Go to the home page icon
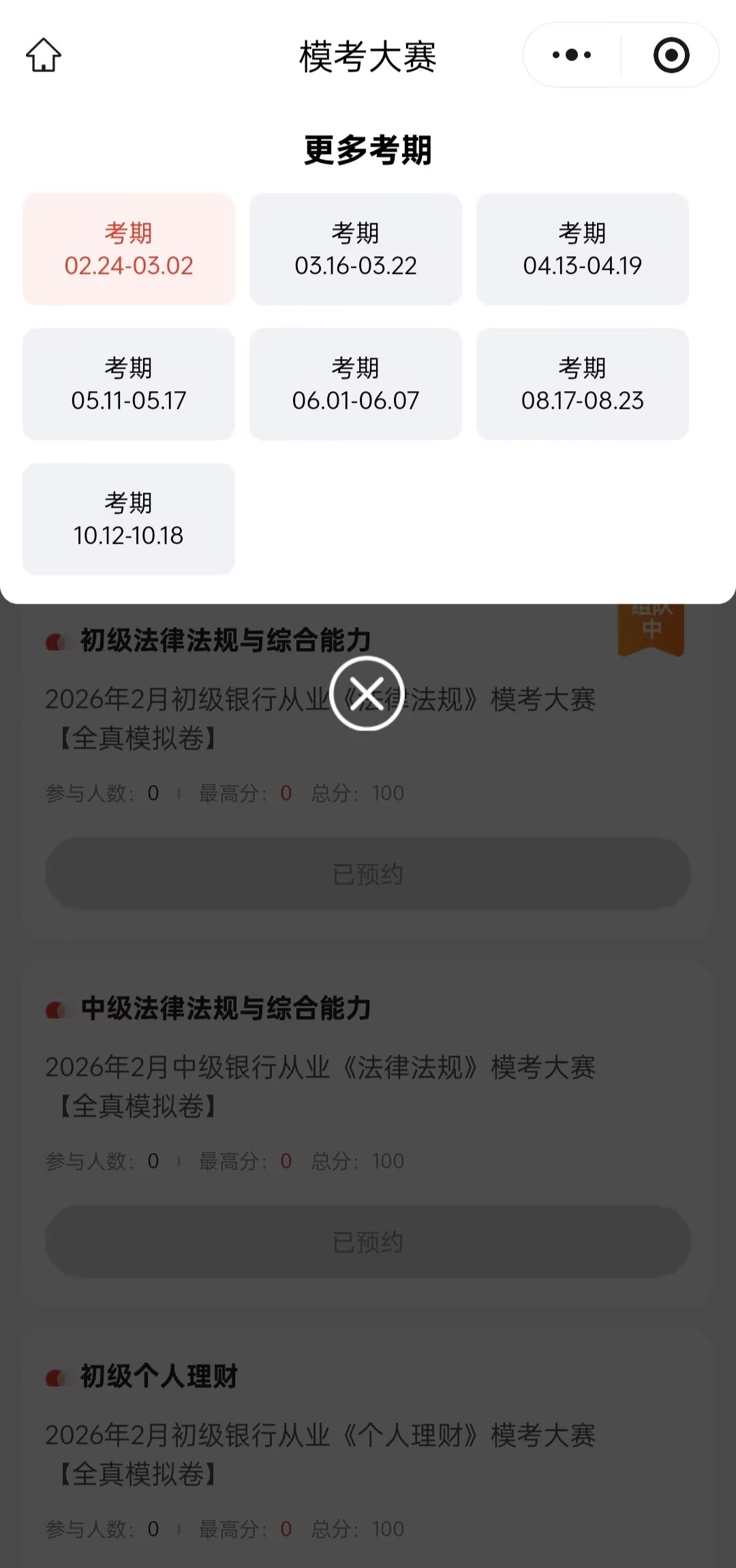 coord(44,55)
